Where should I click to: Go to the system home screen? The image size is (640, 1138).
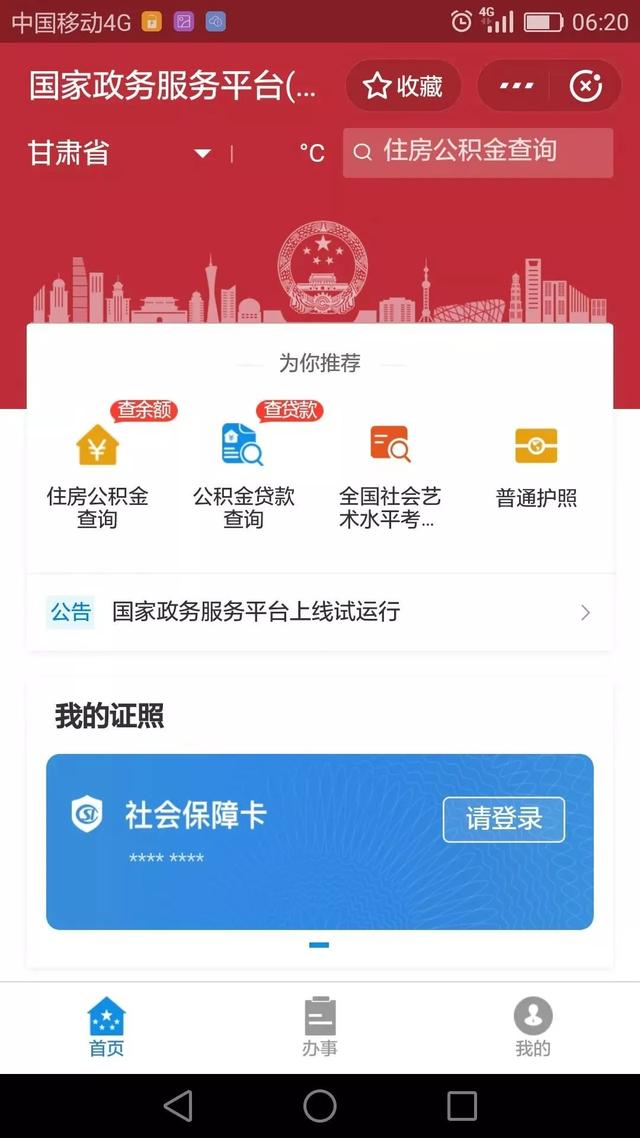(x=320, y=1106)
